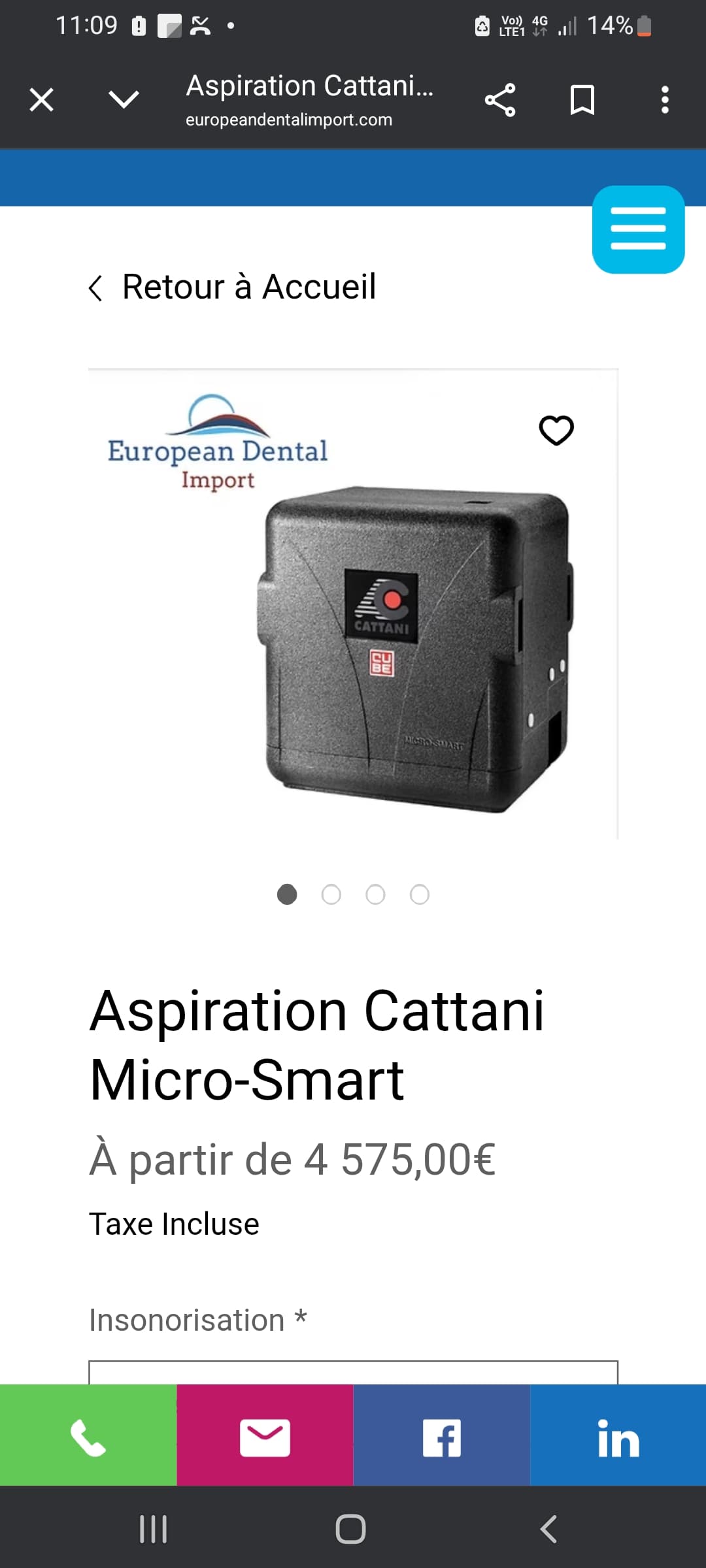Viewport: 706px width, 1568px height.
Task: Add the Micro-Smart to favorites via heart icon
Action: pyautogui.click(x=556, y=430)
